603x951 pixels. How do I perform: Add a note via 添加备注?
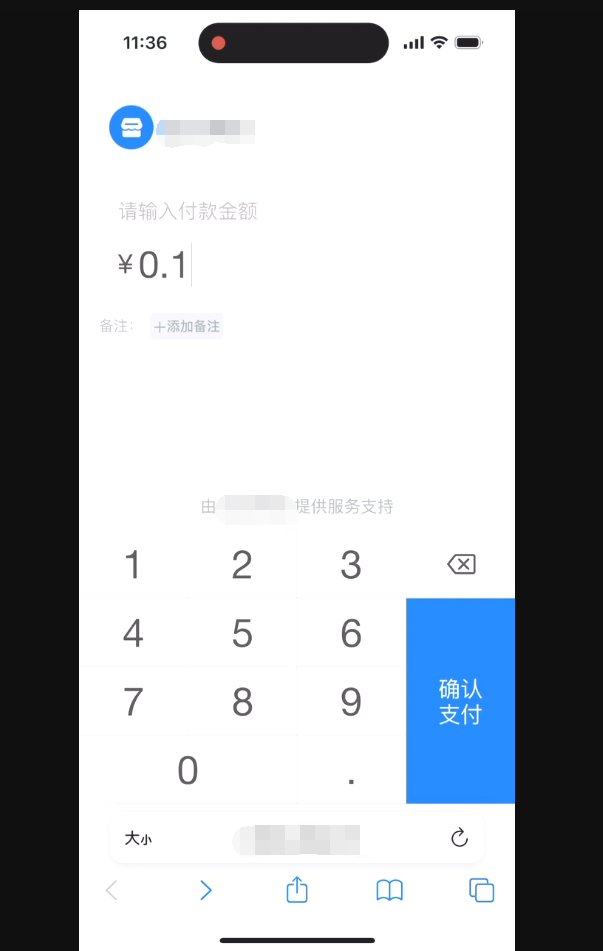click(x=187, y=326)
